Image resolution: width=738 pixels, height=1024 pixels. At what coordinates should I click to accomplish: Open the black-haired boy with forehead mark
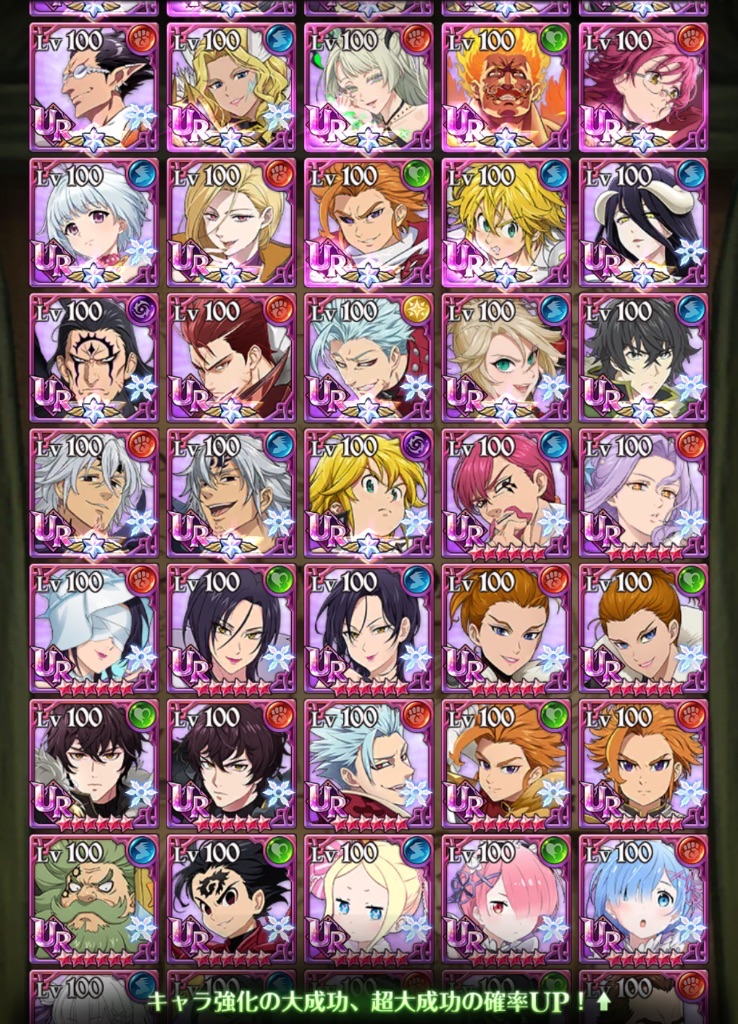[x=231, y=900]
